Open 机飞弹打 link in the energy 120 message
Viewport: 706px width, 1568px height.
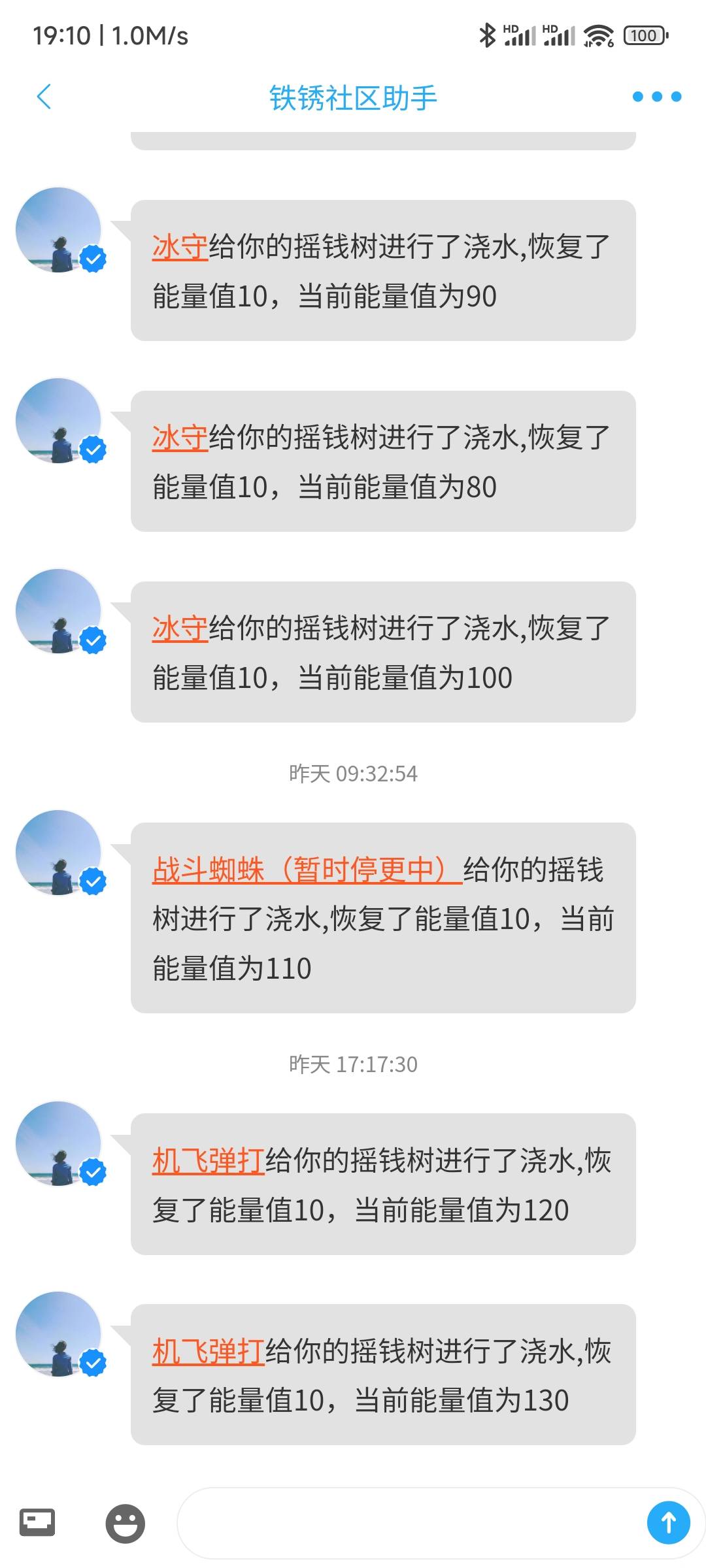[208, 1162]
